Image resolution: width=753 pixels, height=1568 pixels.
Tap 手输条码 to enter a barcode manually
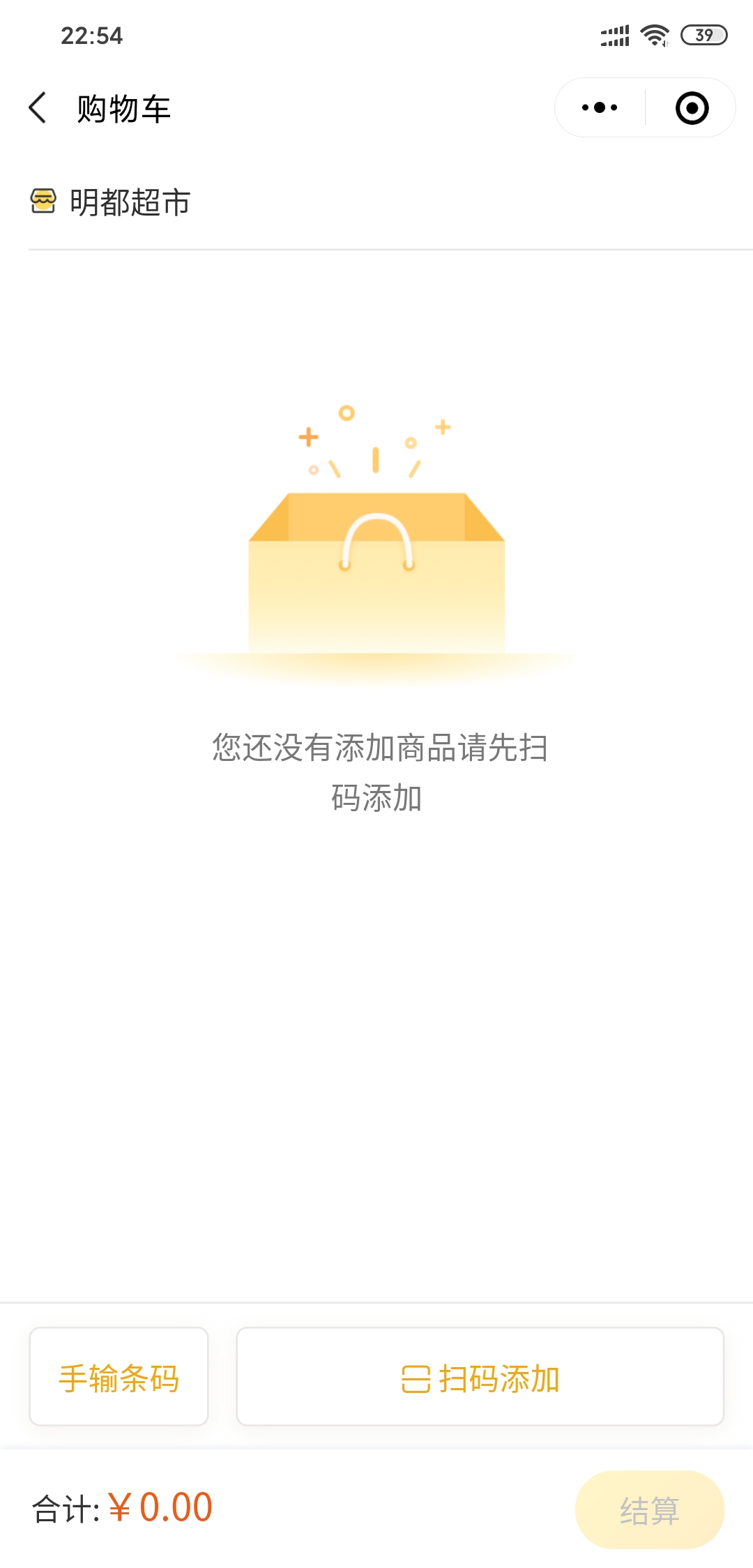click(119, 1377)
